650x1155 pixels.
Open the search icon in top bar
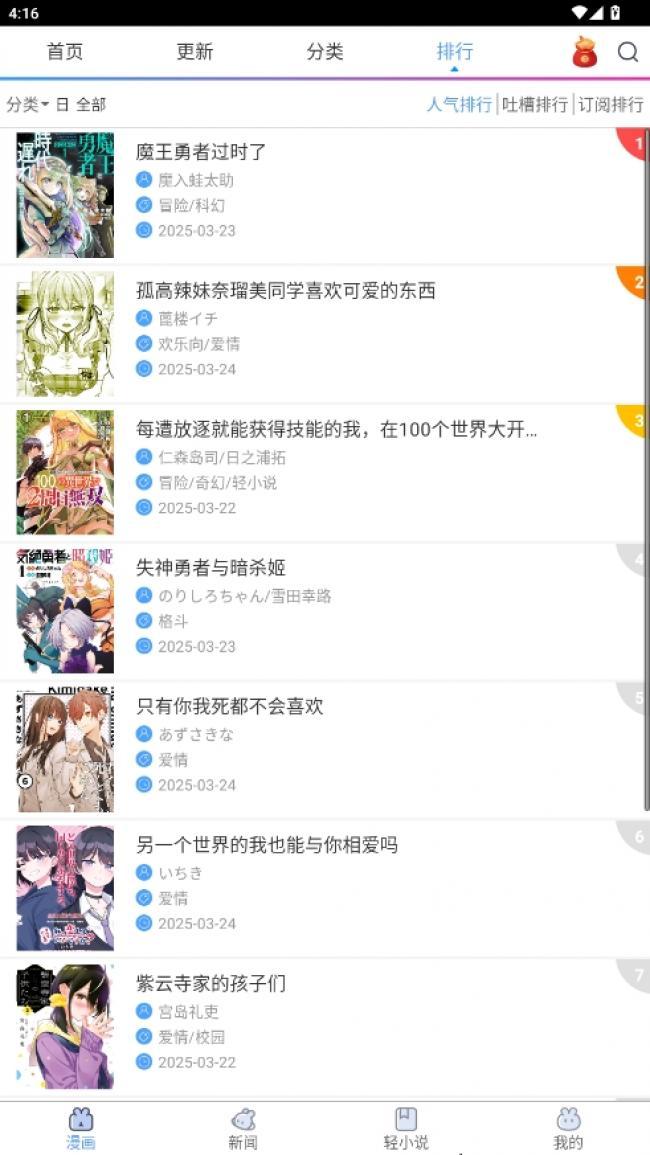click(628, 52)
